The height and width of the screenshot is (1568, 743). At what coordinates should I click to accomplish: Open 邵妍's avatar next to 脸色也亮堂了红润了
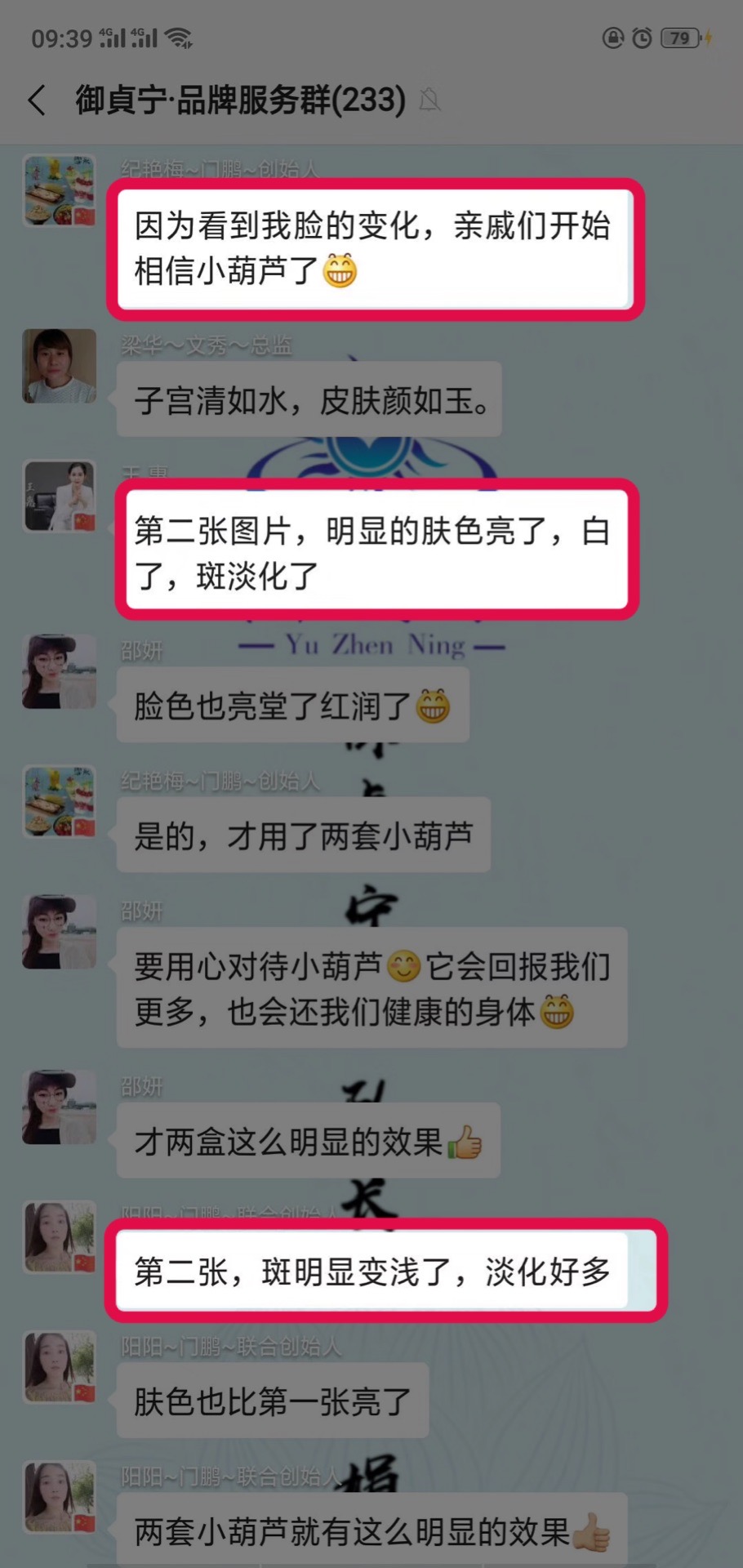tap(59, 671)
